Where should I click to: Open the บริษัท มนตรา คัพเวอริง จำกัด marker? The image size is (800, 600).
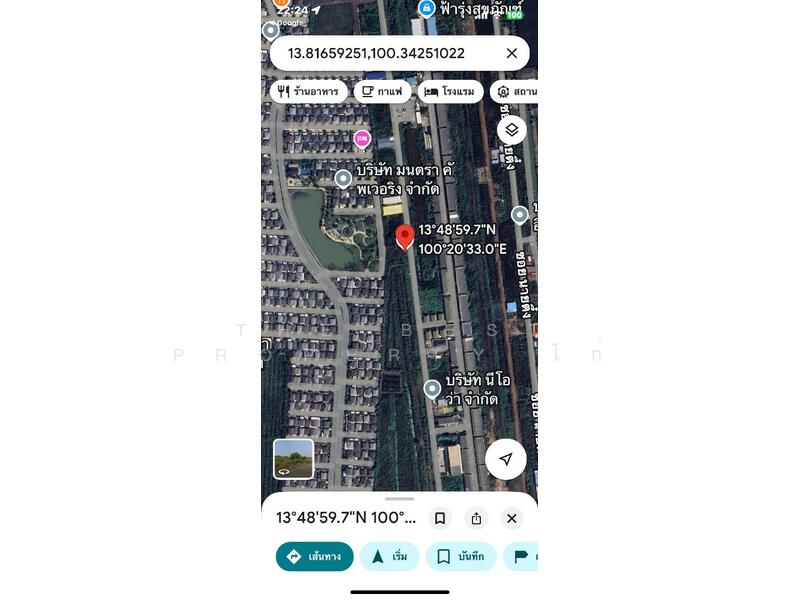(x=343, y=178)
